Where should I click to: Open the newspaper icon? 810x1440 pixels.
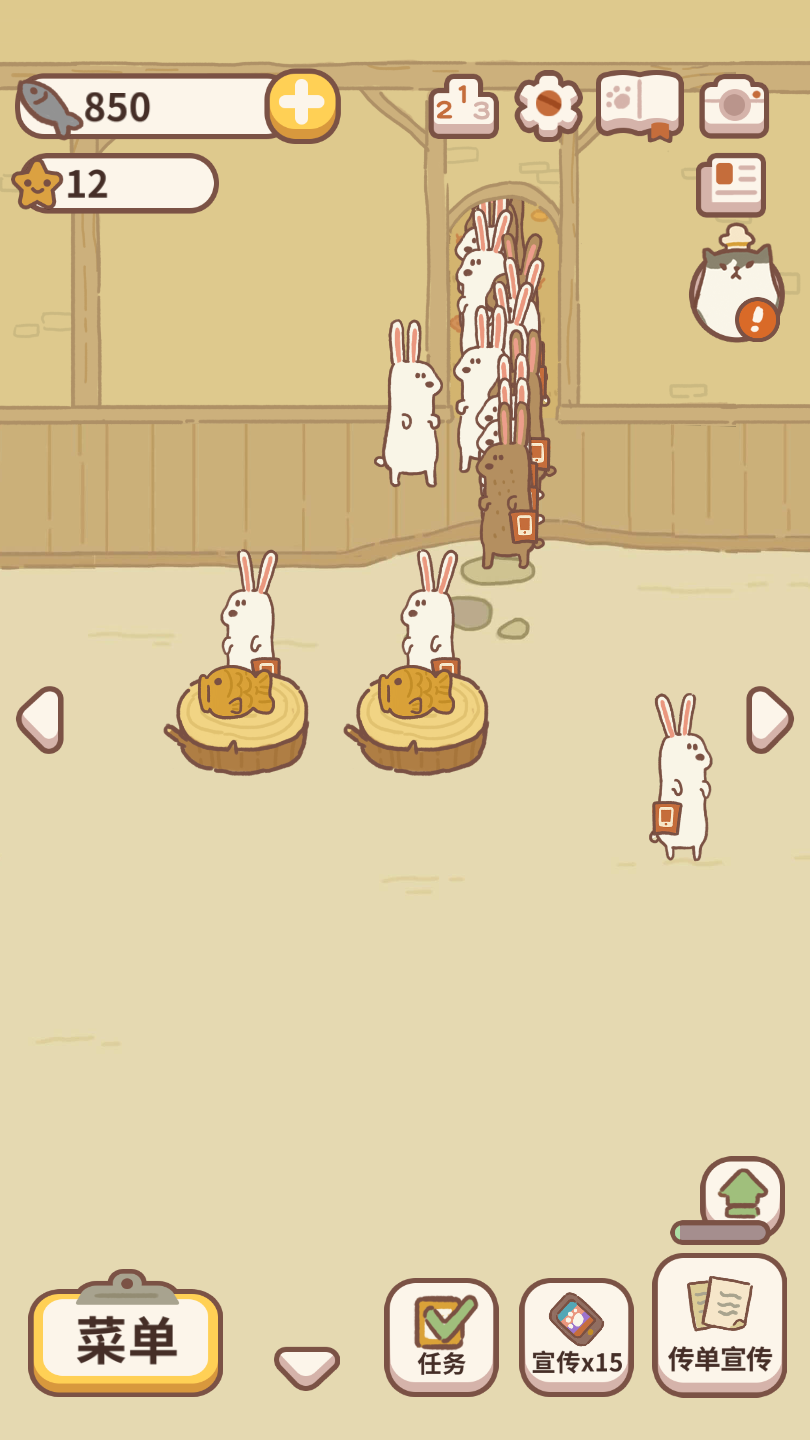(x=731, y=185)
